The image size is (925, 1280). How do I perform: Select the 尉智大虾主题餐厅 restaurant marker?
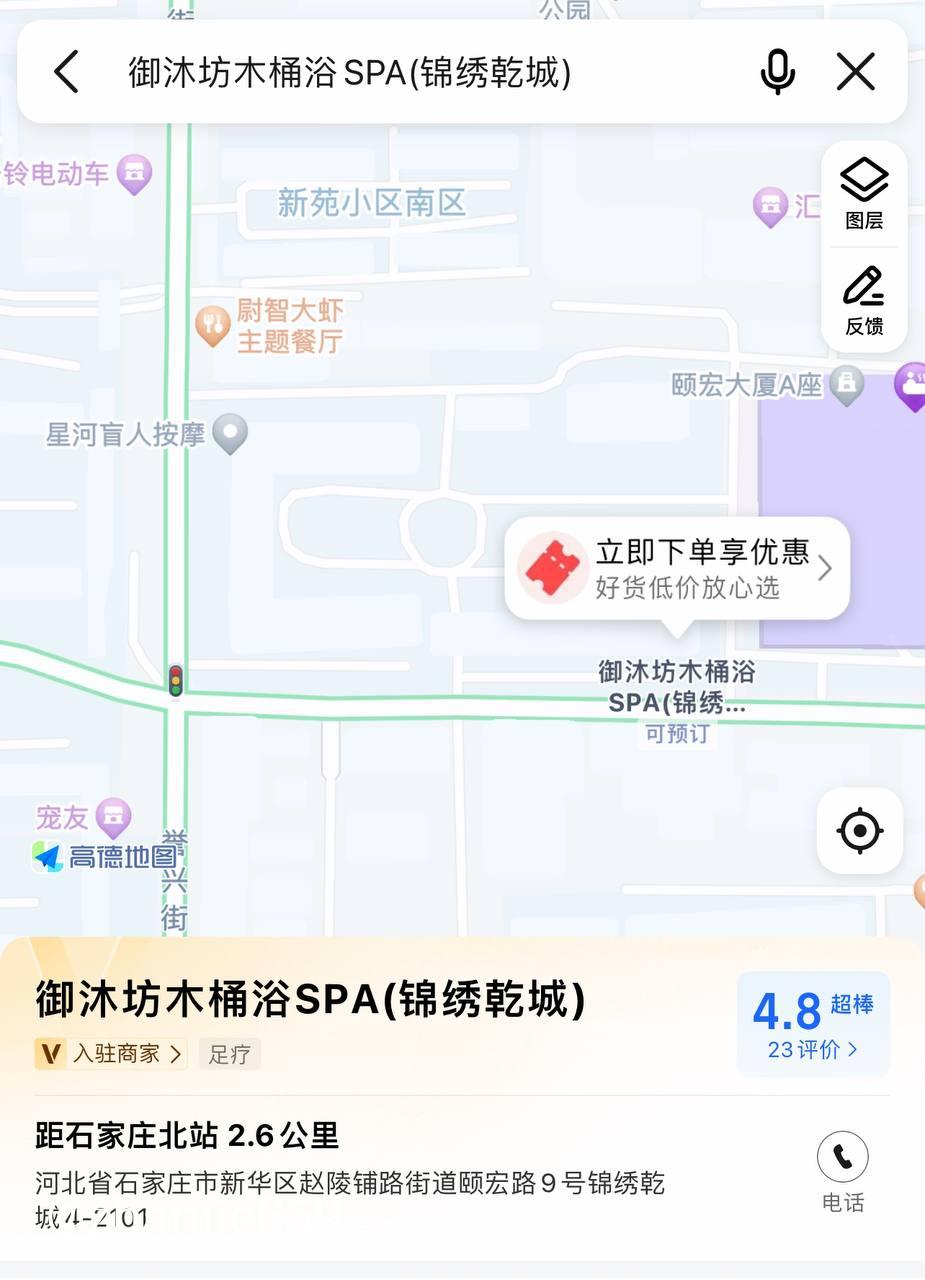tap(213, 323)
